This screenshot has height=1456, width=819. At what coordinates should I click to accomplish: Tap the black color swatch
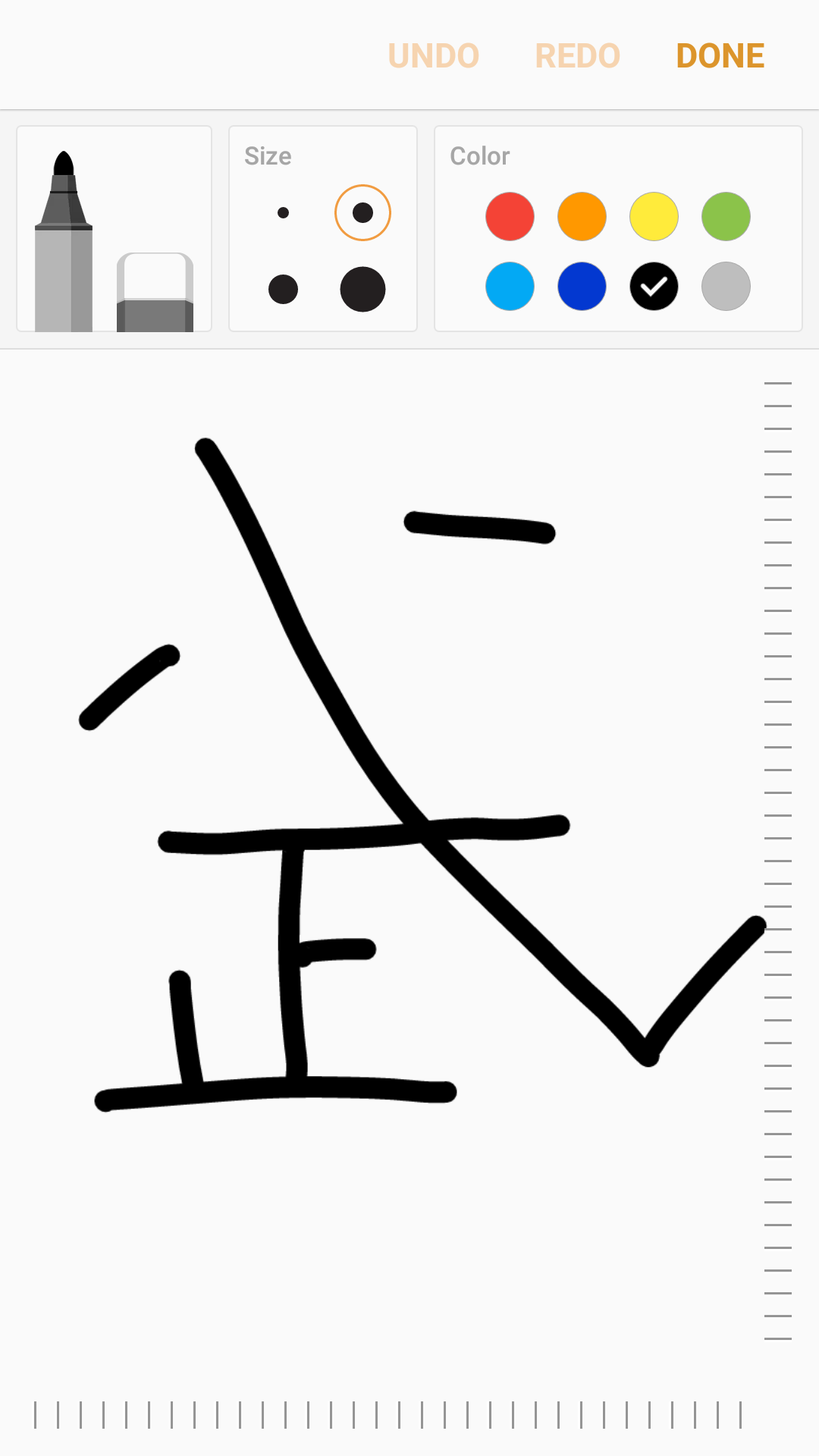(654, 287)
